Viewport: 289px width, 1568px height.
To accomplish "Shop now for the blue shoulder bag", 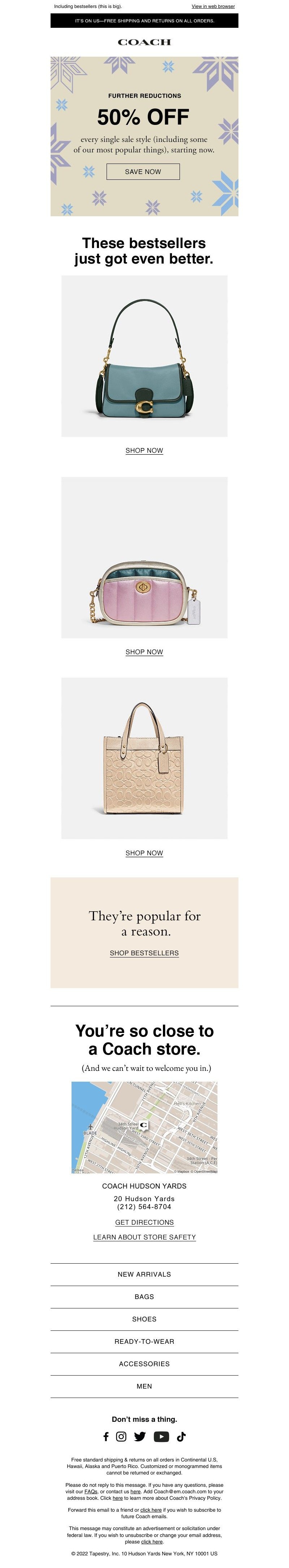I will tap(144, 451).
